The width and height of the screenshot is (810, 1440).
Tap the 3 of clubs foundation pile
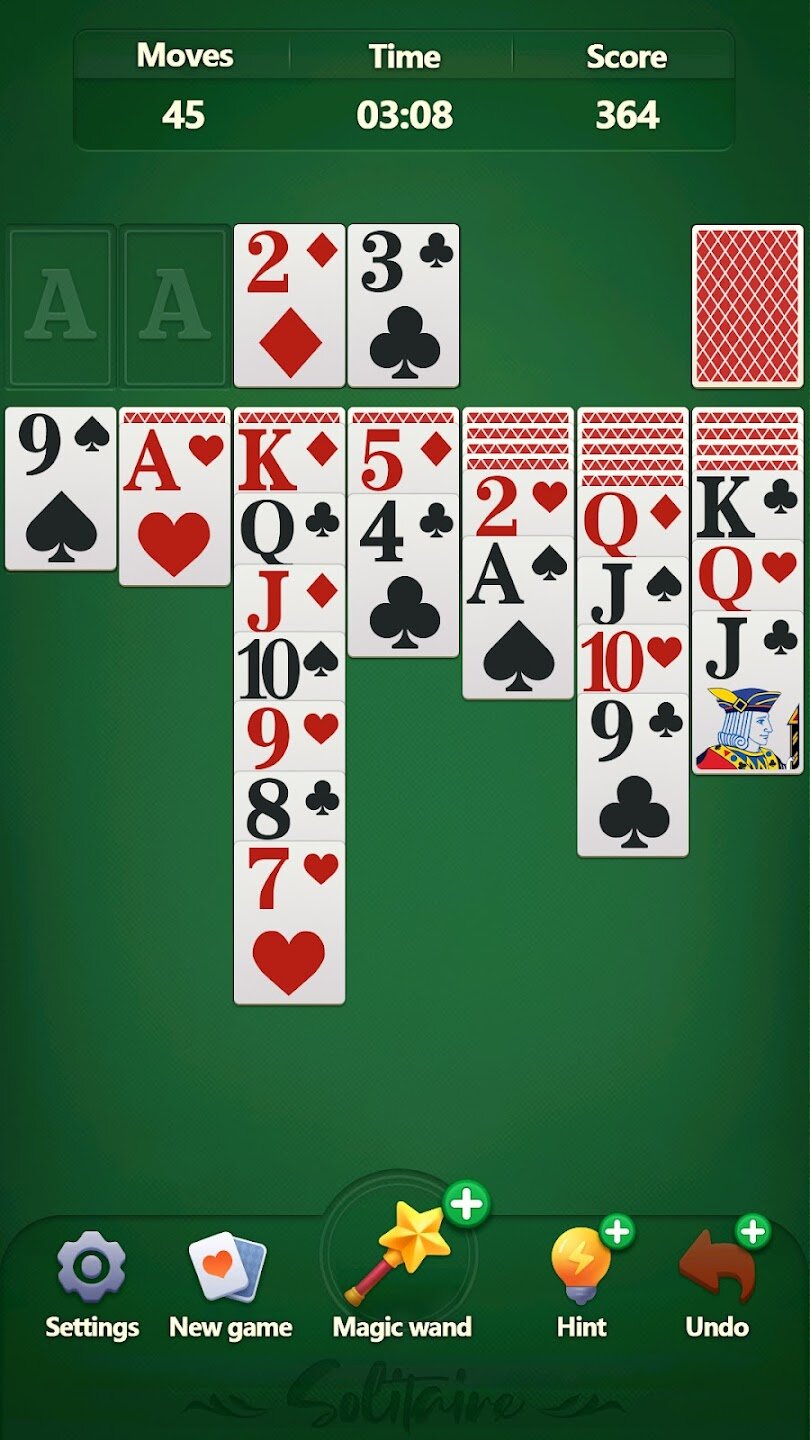tap(403, 305)
